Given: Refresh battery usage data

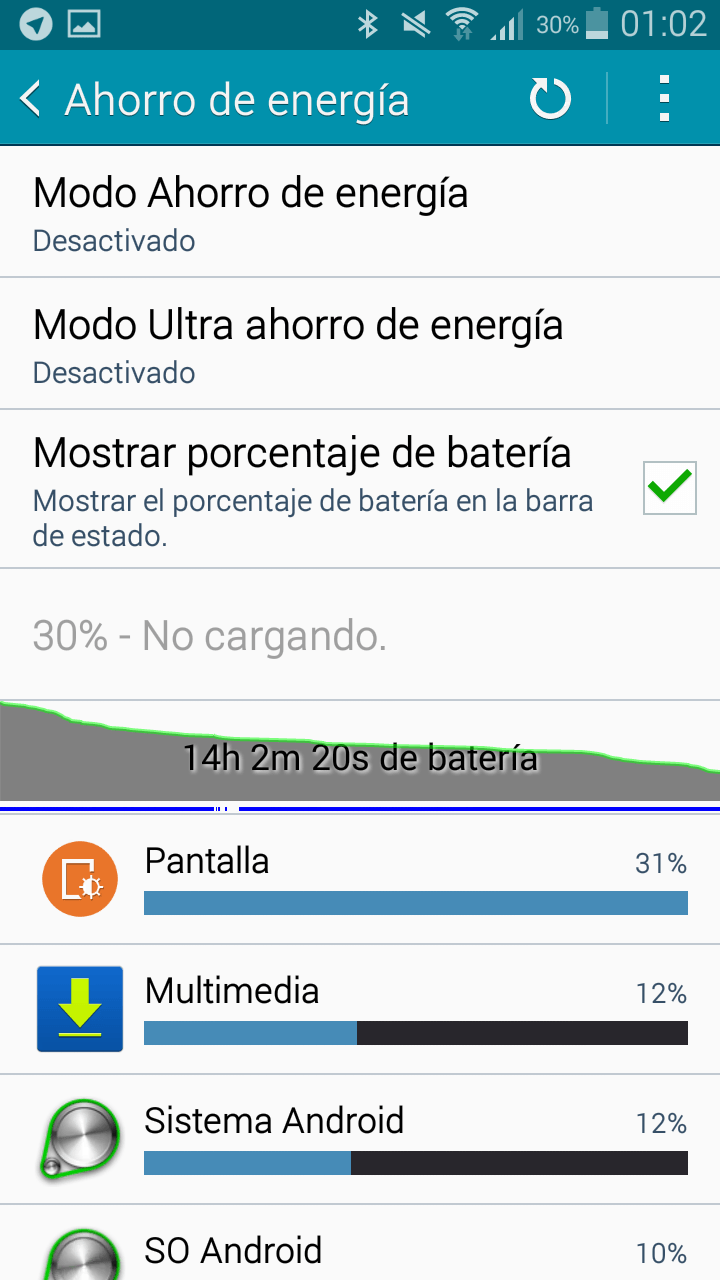Looking at the screenshot, I should pyautogui.click(x=549, y=100).
